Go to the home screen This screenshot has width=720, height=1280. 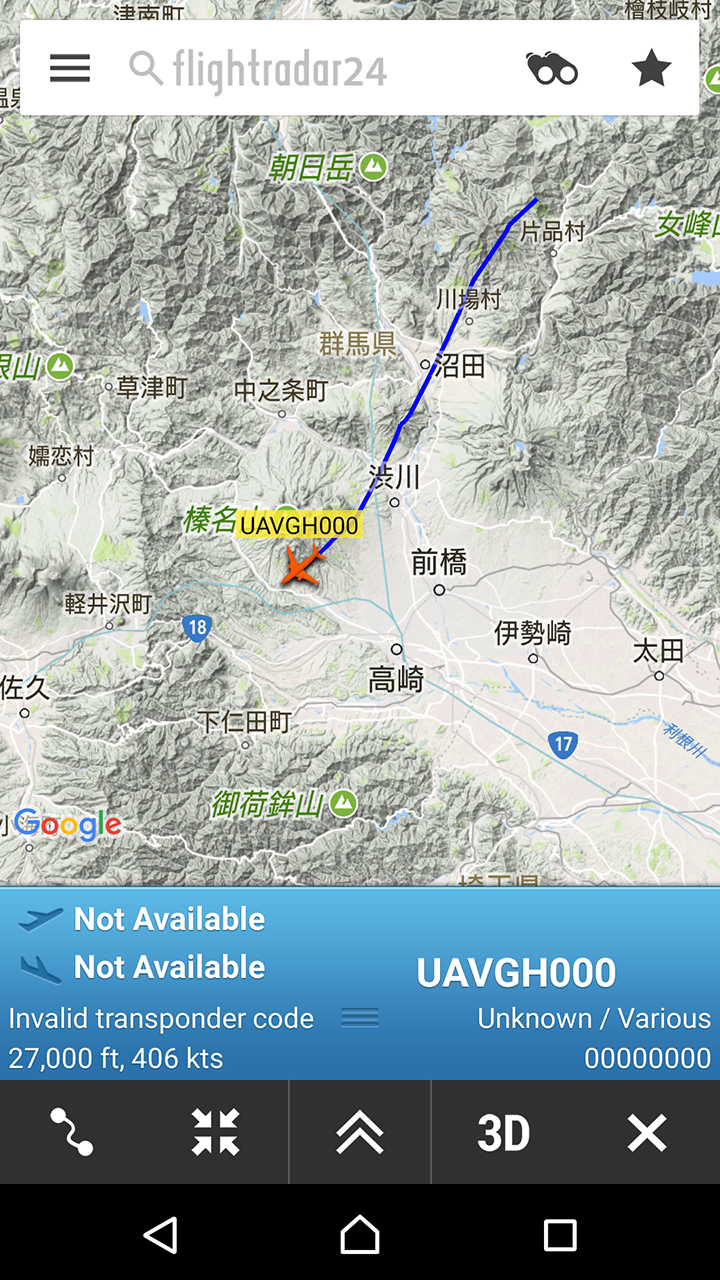click(360, 1236)
